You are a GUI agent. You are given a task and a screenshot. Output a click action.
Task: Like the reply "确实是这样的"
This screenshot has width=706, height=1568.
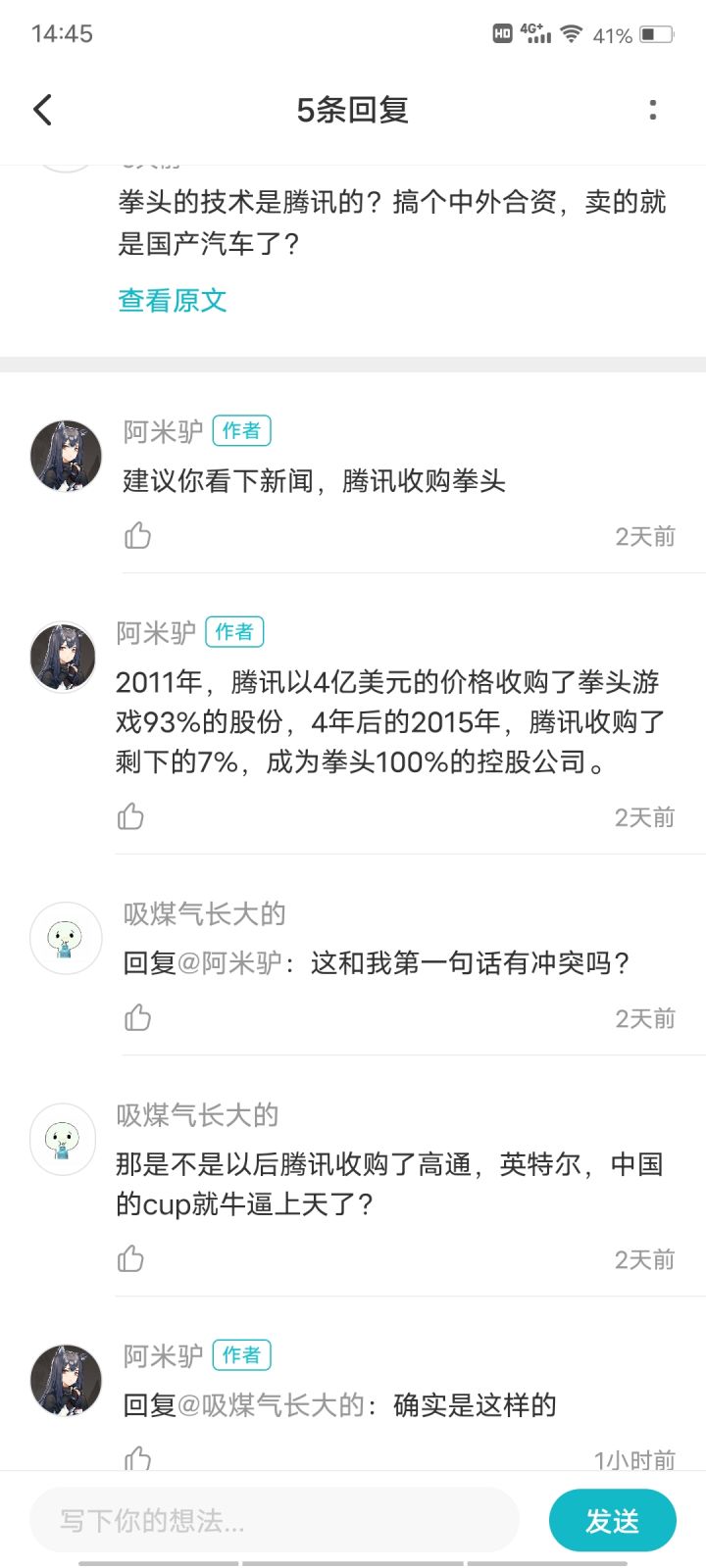138,1459
